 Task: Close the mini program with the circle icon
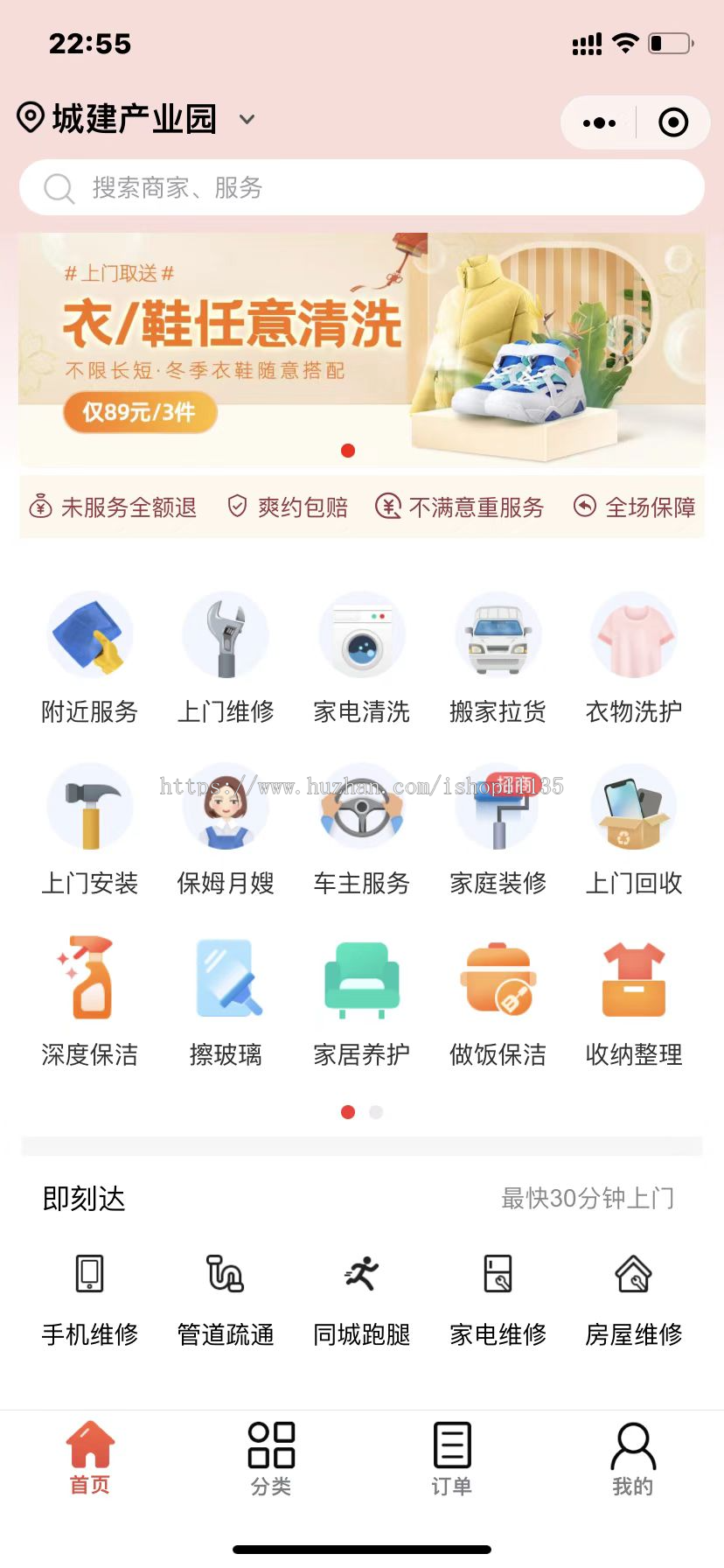tap(672, 123)
